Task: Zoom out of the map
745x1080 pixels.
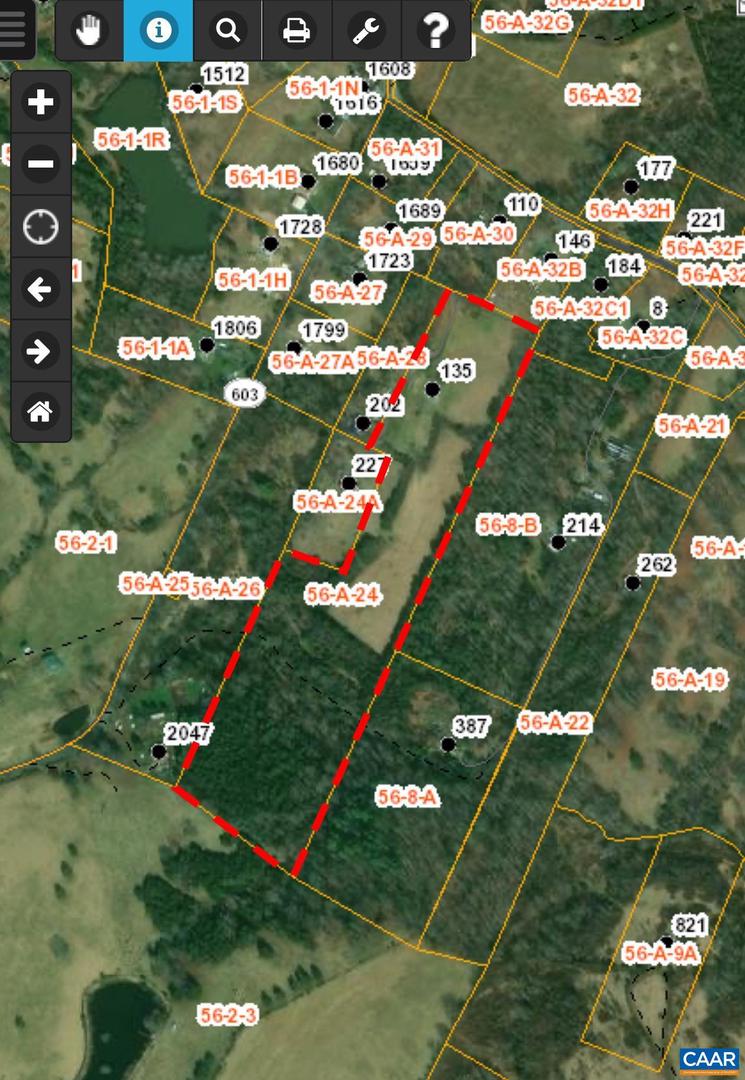Action: pos(41,164)
